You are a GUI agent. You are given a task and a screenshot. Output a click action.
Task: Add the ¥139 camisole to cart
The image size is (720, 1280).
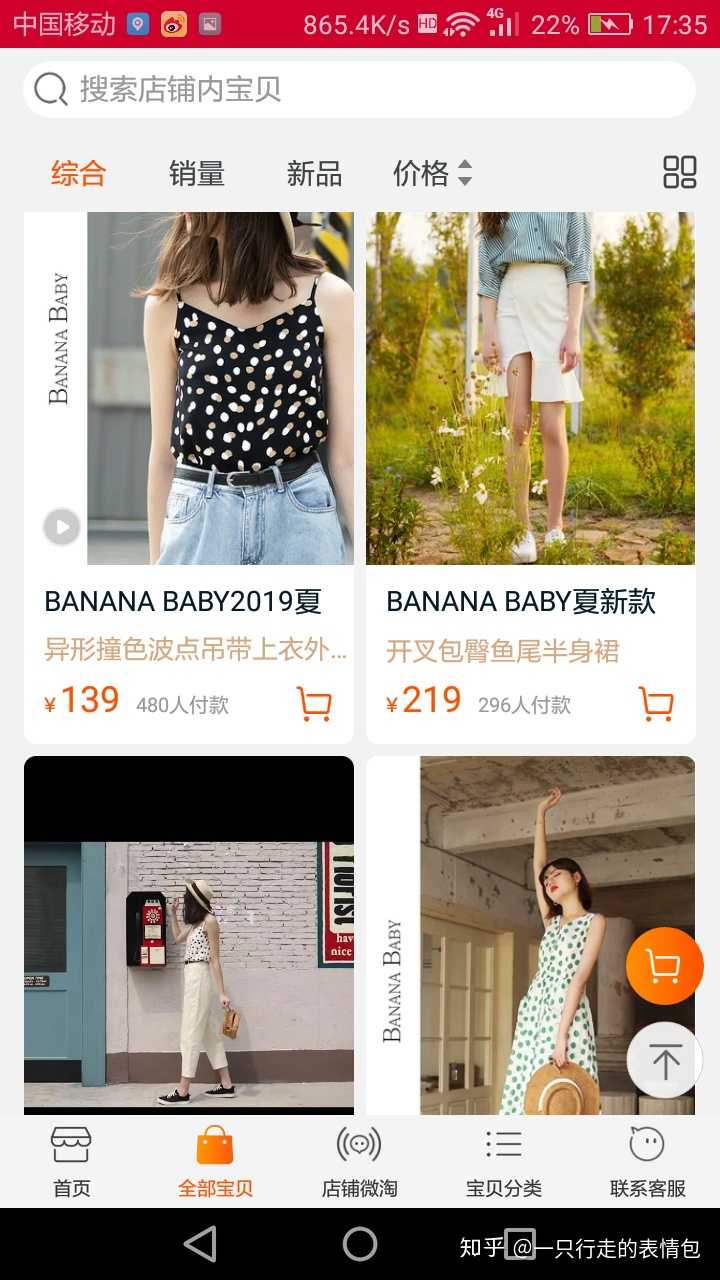[x=315, y=704]
